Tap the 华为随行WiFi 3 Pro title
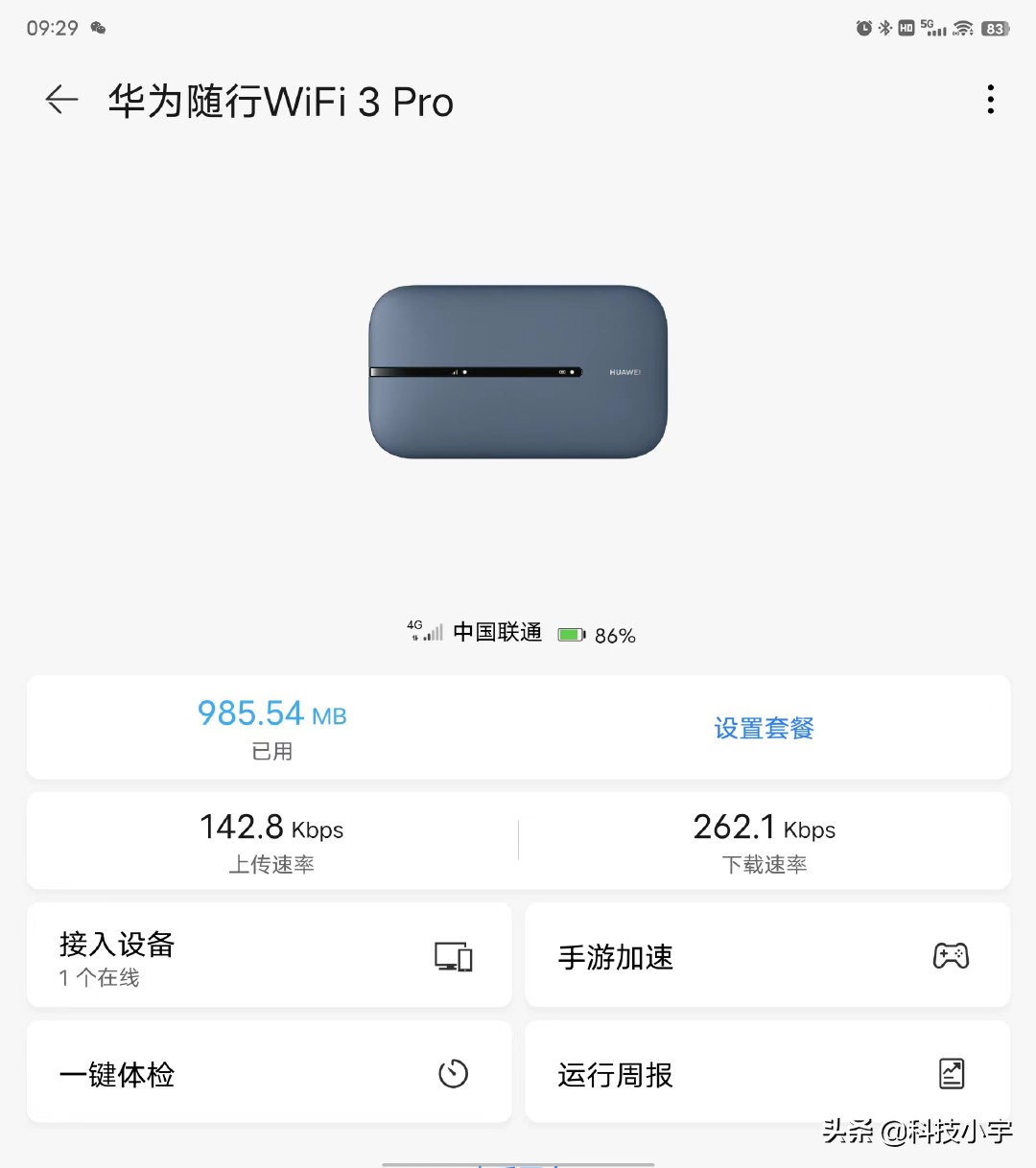 coord(280,103)
